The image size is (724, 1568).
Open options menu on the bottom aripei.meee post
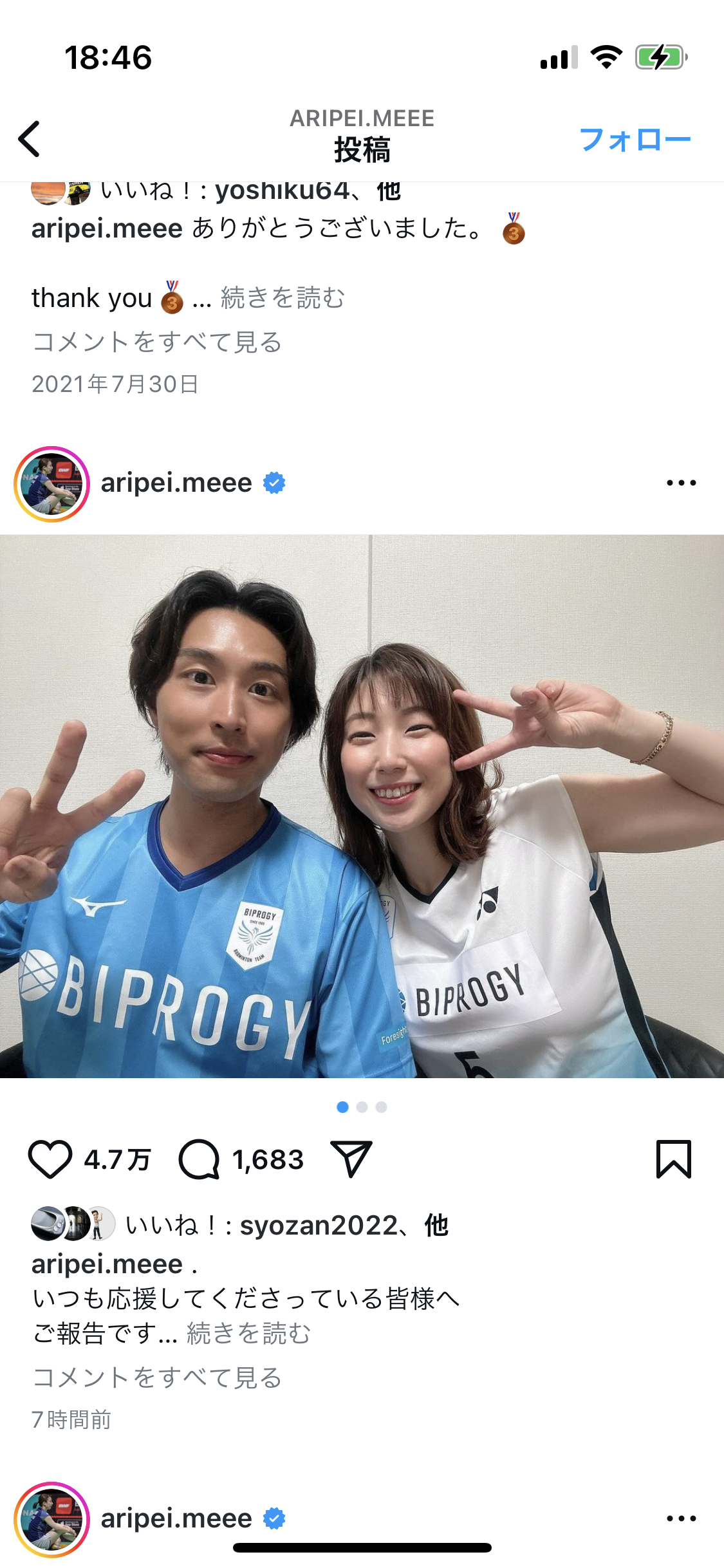(x=681, y=1518)
